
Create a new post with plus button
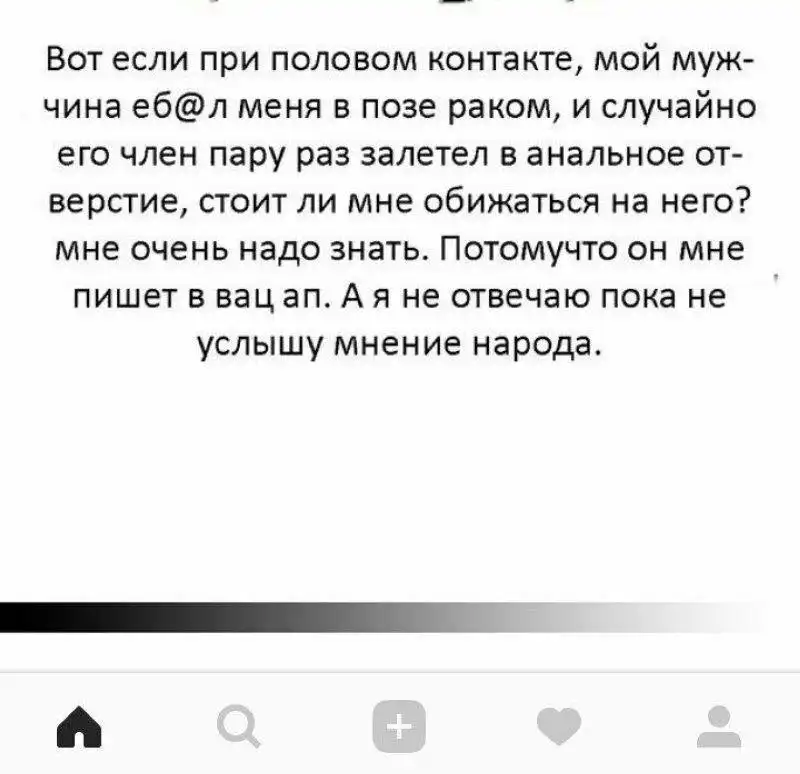[x=399, y=722]
